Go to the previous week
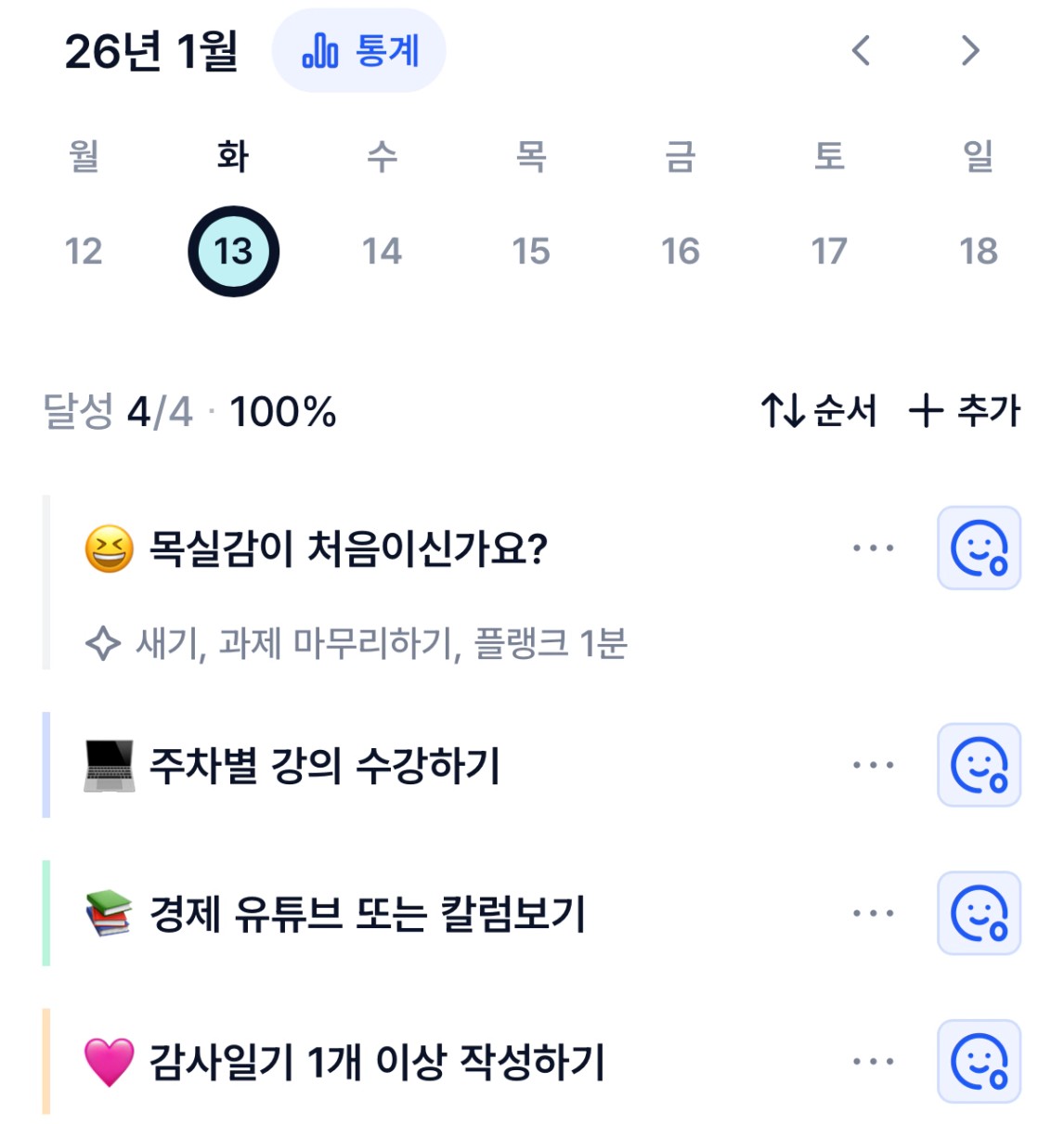This screenshot has height=1124, width=1064. (x=862, y=51)
